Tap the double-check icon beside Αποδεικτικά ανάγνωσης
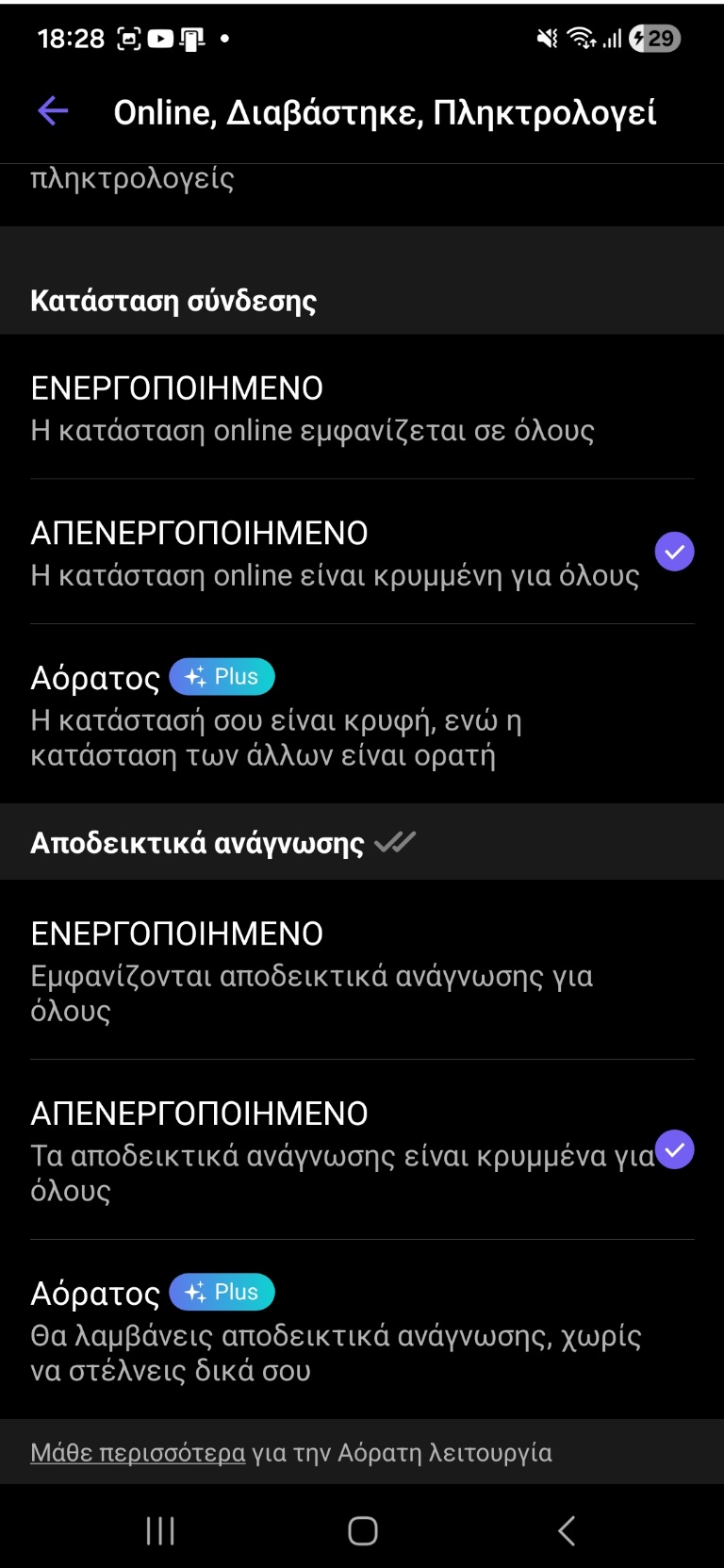 391,843
